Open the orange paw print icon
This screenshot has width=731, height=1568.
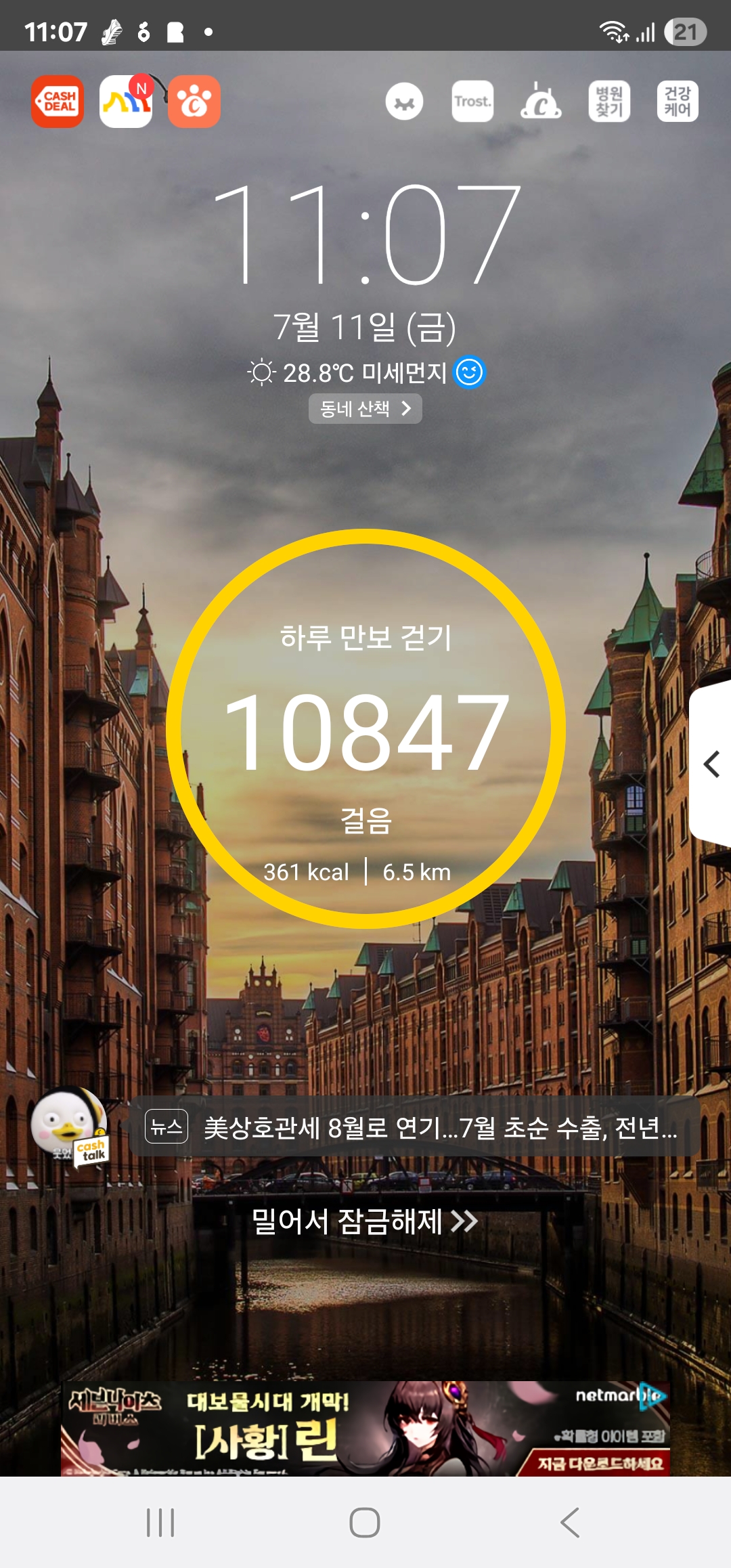(194, 102)
